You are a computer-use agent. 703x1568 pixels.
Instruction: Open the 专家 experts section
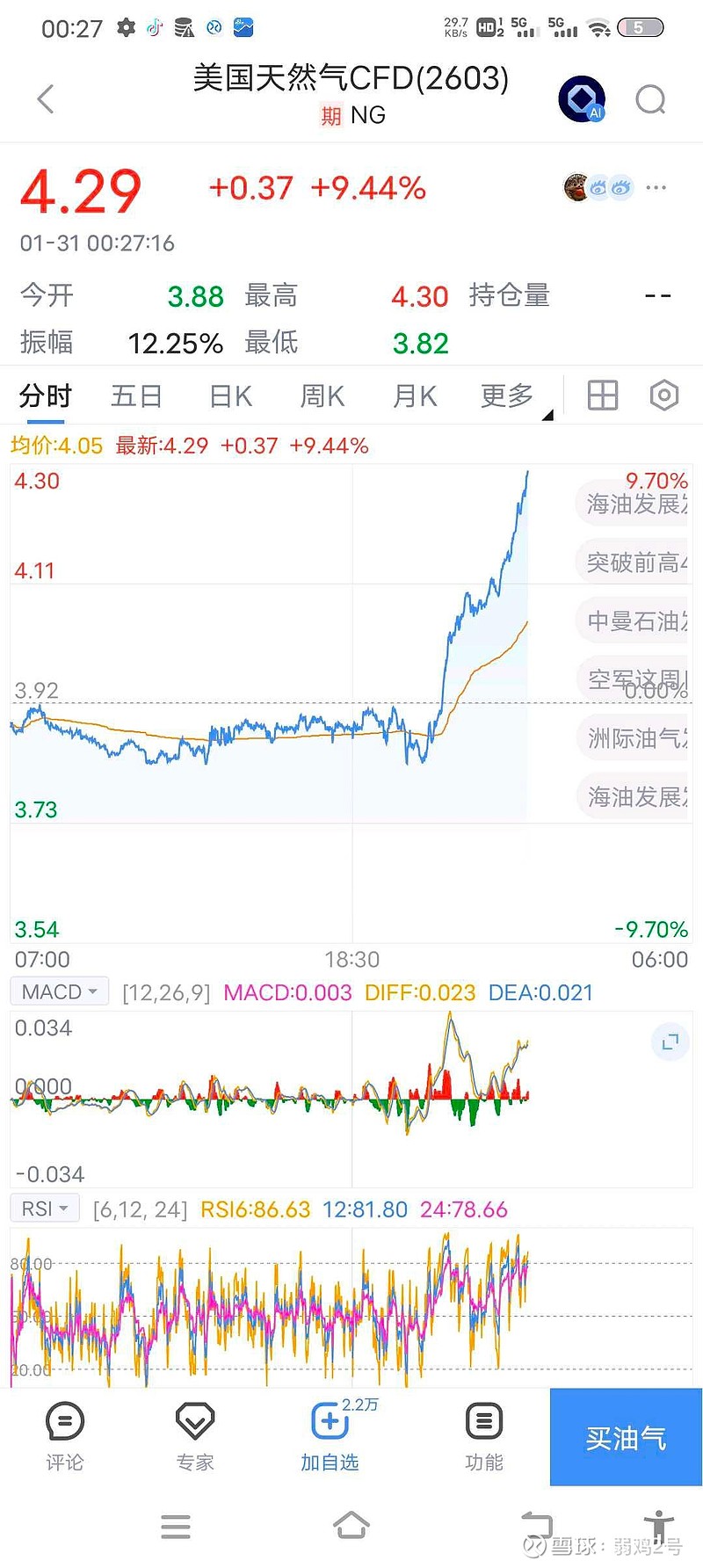point(195,1436)
